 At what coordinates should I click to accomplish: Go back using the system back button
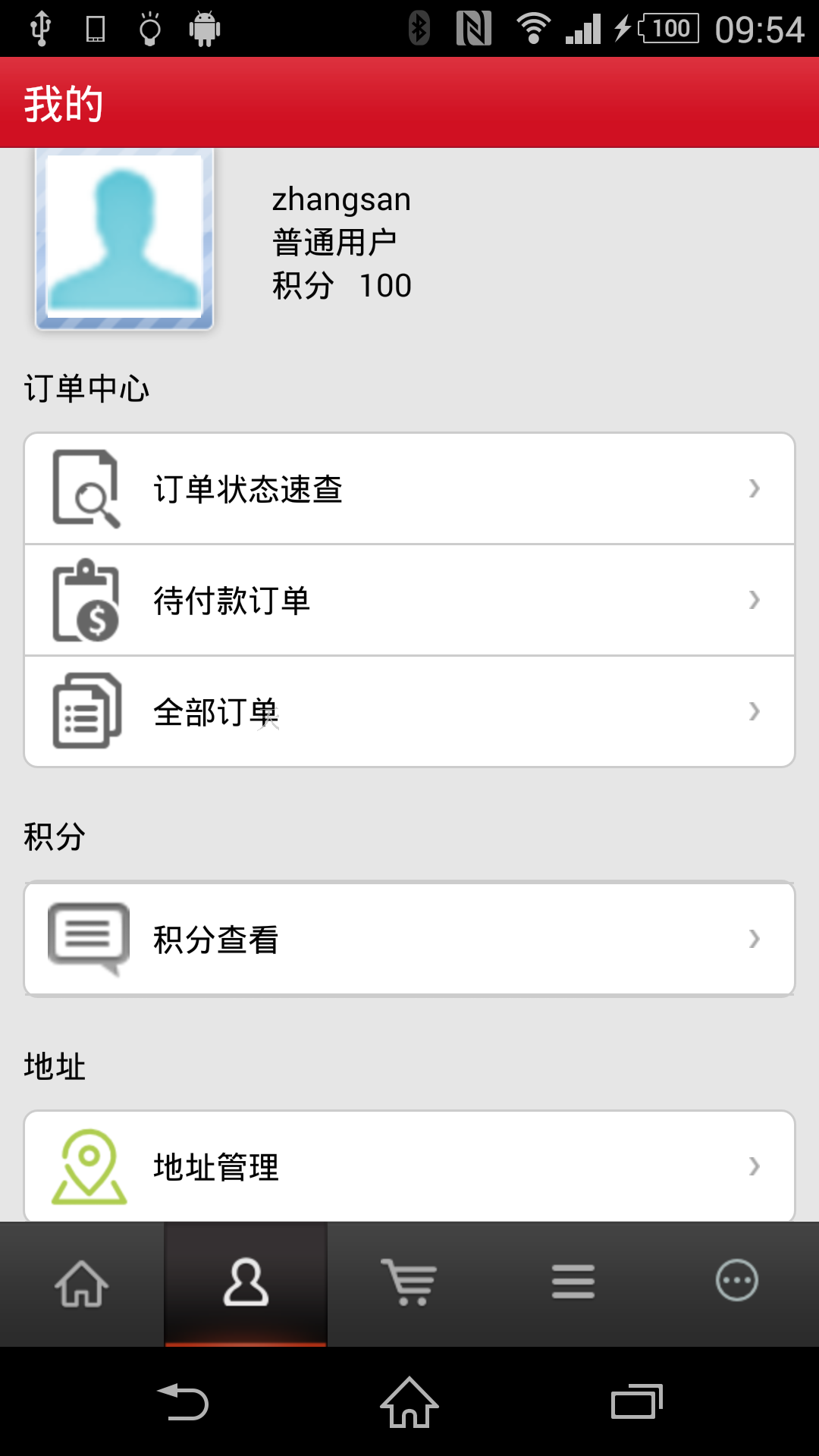(182, 1401)
